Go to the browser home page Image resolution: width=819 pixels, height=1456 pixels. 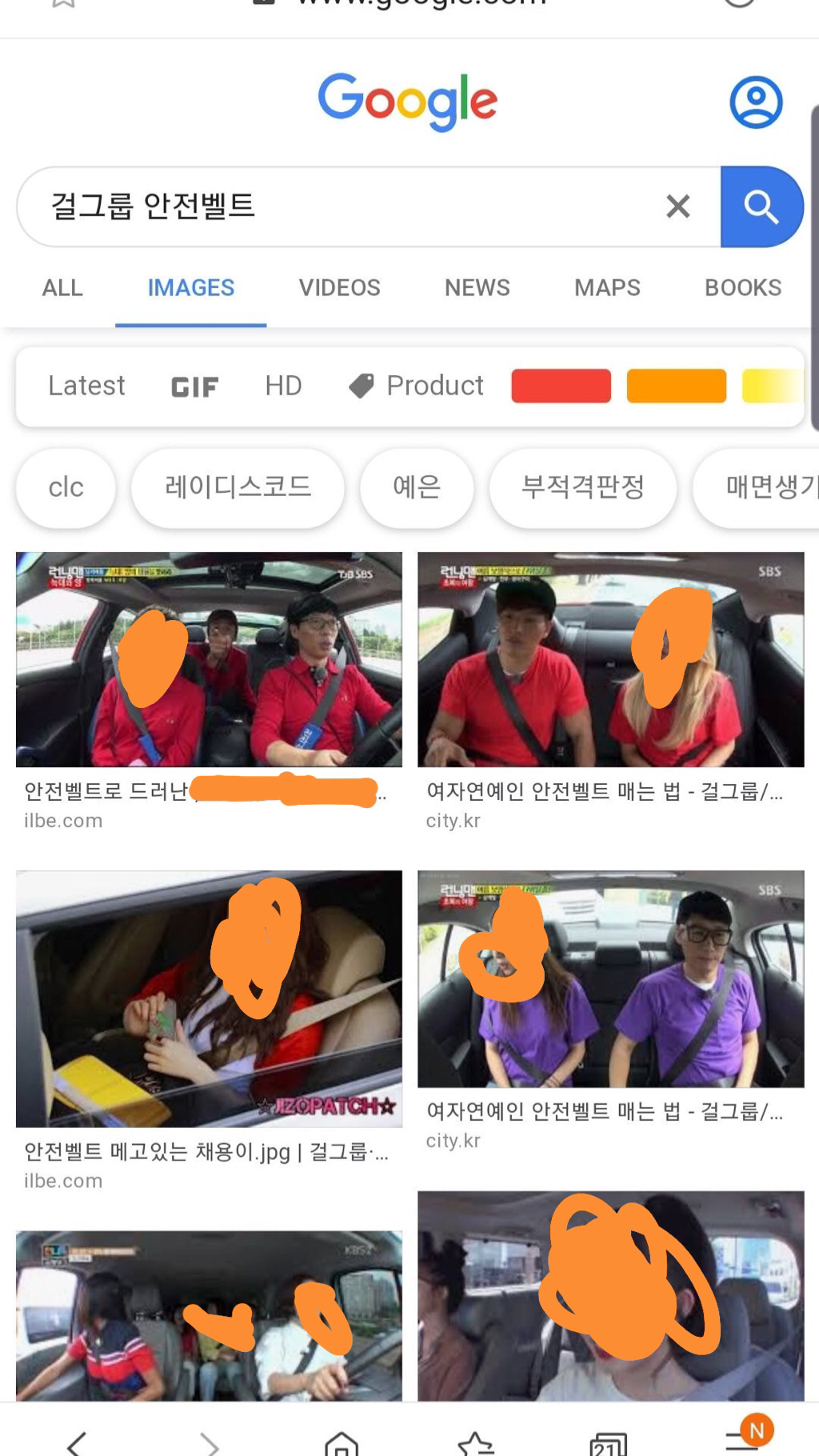[342, 1442]
